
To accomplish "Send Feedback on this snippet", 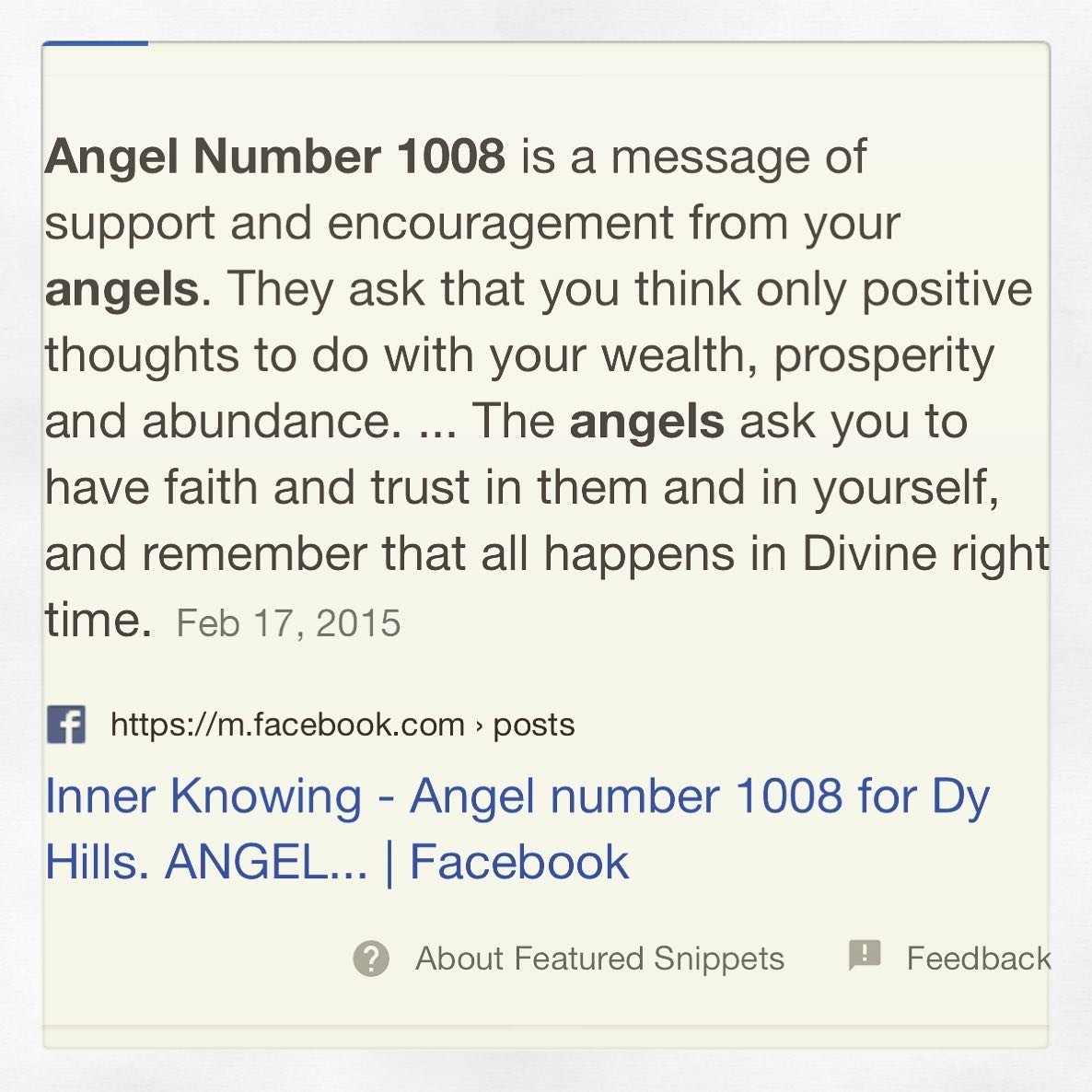I will pos(976,958).
